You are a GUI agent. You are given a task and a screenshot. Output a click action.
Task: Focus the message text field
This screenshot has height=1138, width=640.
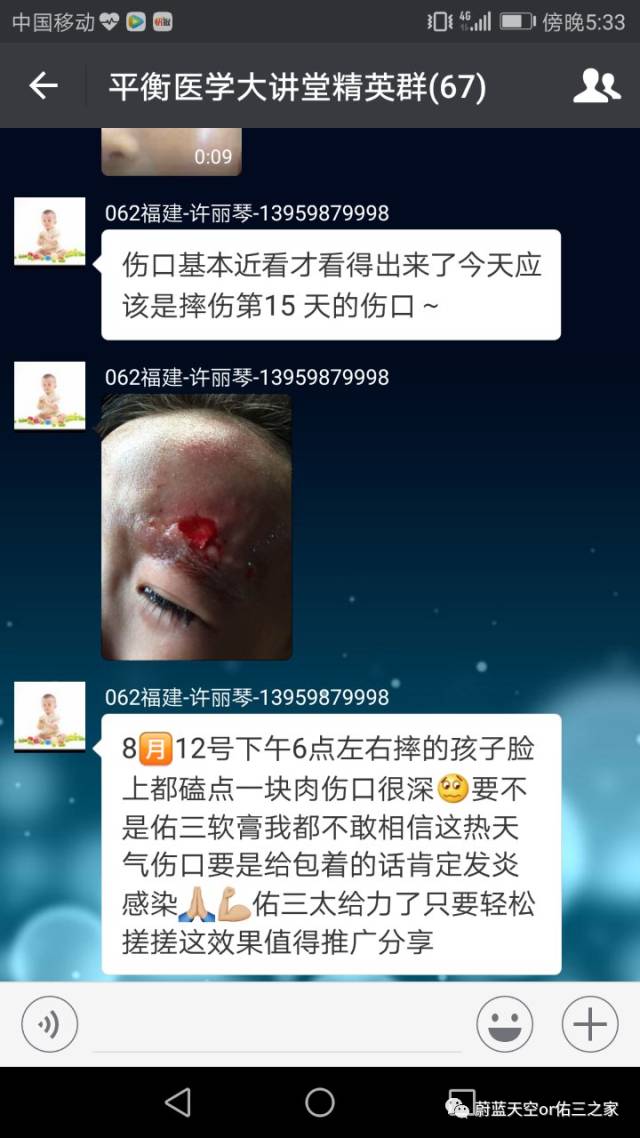[276, 1026]
